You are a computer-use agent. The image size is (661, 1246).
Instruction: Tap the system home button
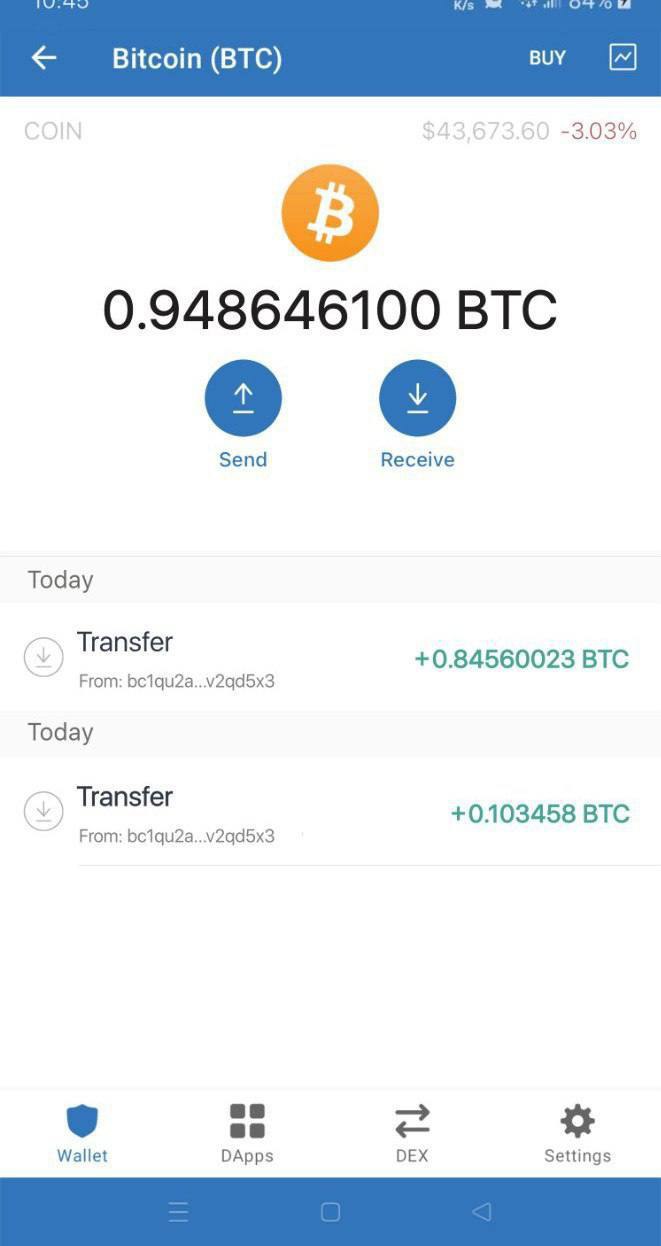[330, 1212]
